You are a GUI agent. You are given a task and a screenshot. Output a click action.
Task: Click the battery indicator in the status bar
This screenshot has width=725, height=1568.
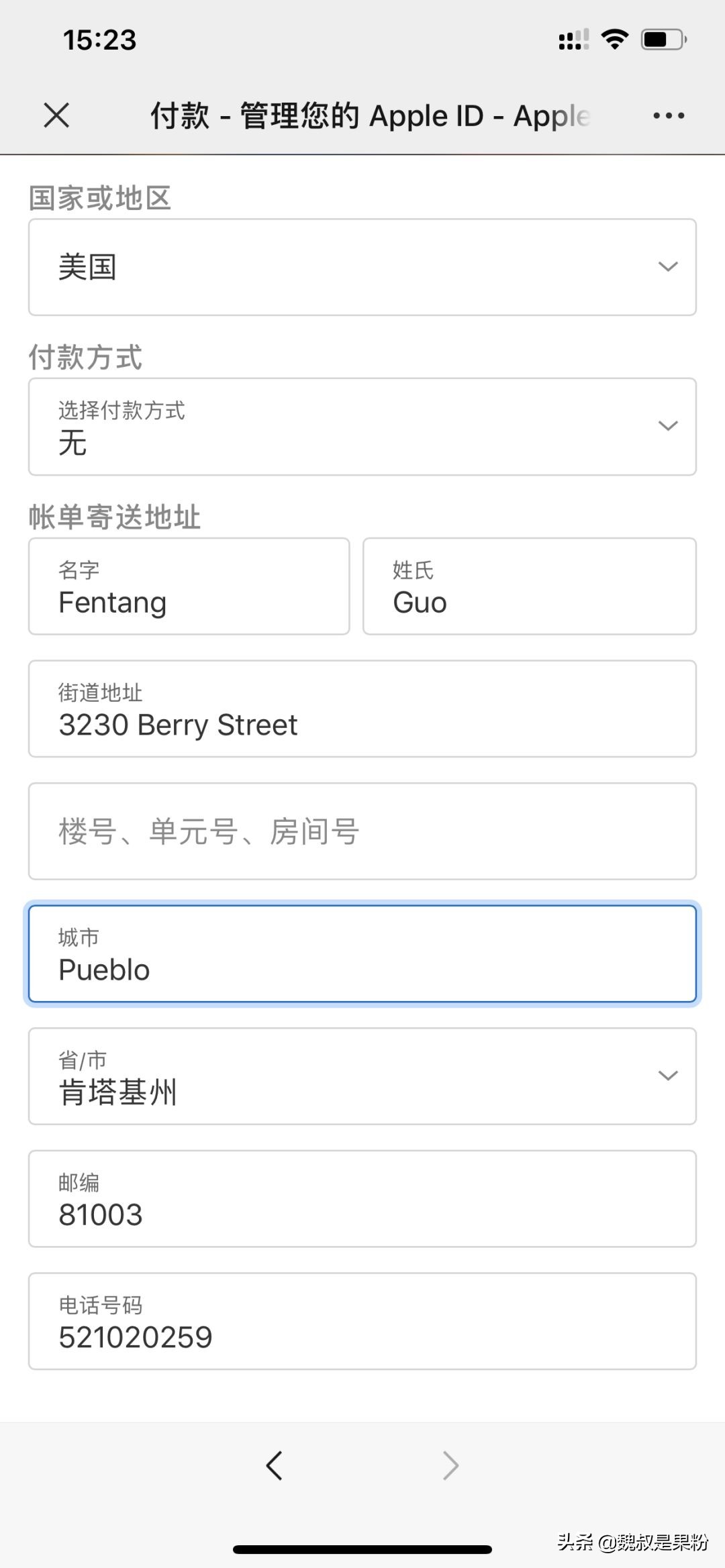point(661,38)
